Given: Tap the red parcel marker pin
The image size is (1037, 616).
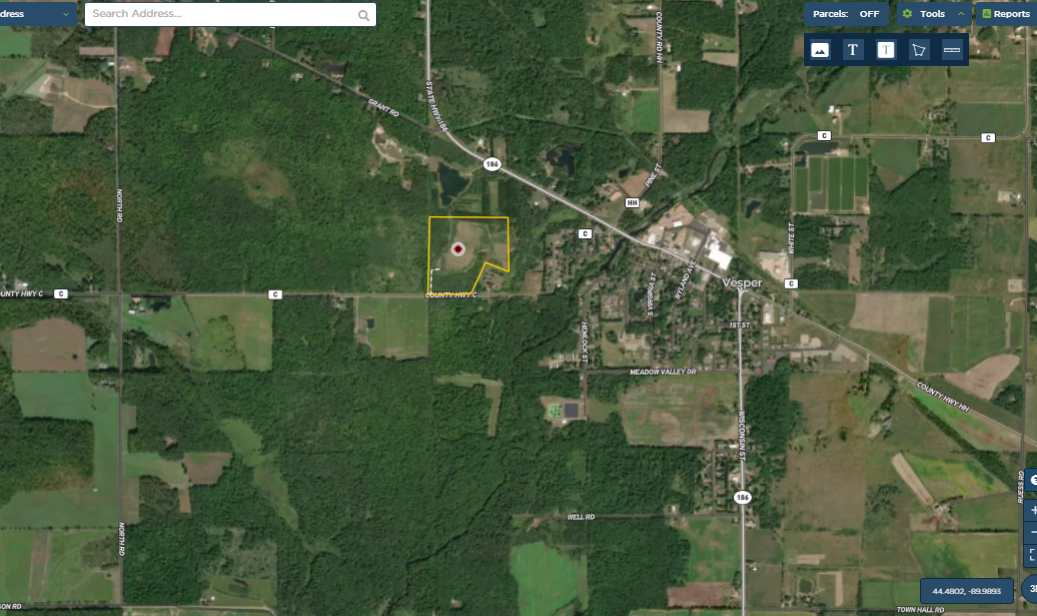Looking at the screenshot, I should (458, 249).
